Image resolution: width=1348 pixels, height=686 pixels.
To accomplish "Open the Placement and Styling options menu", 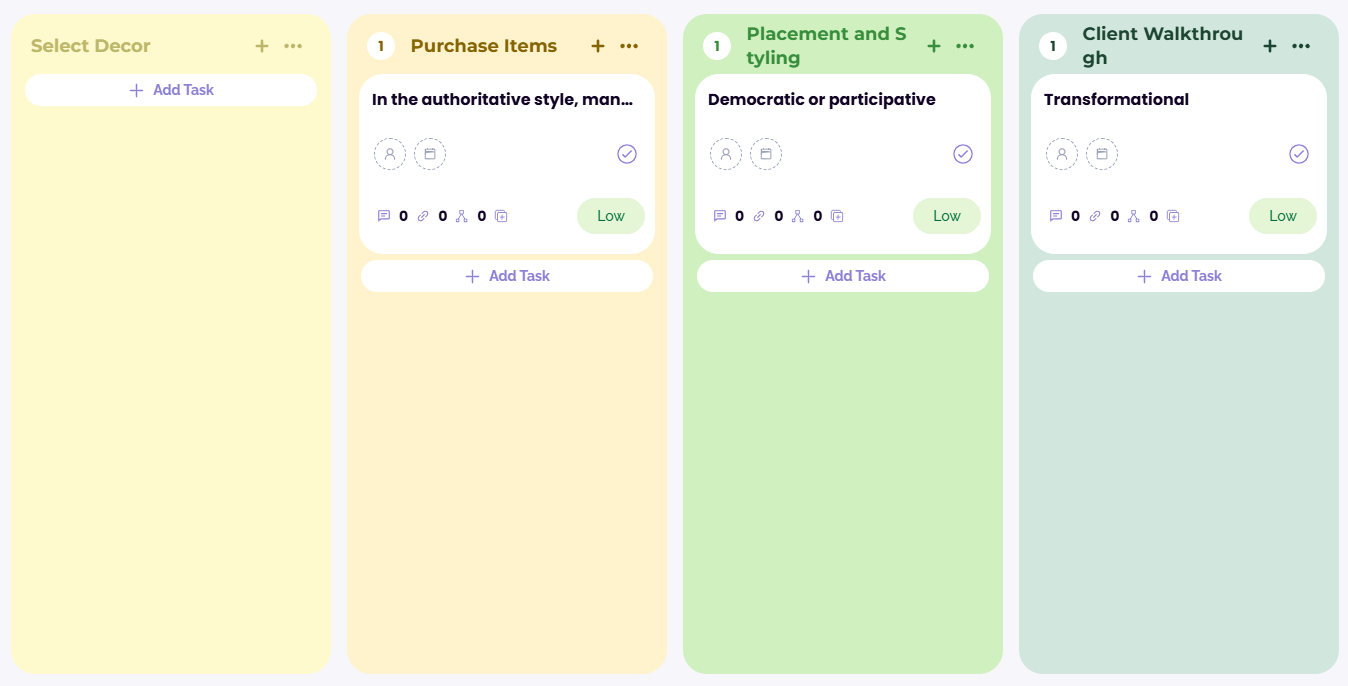I will click(965, 46).
